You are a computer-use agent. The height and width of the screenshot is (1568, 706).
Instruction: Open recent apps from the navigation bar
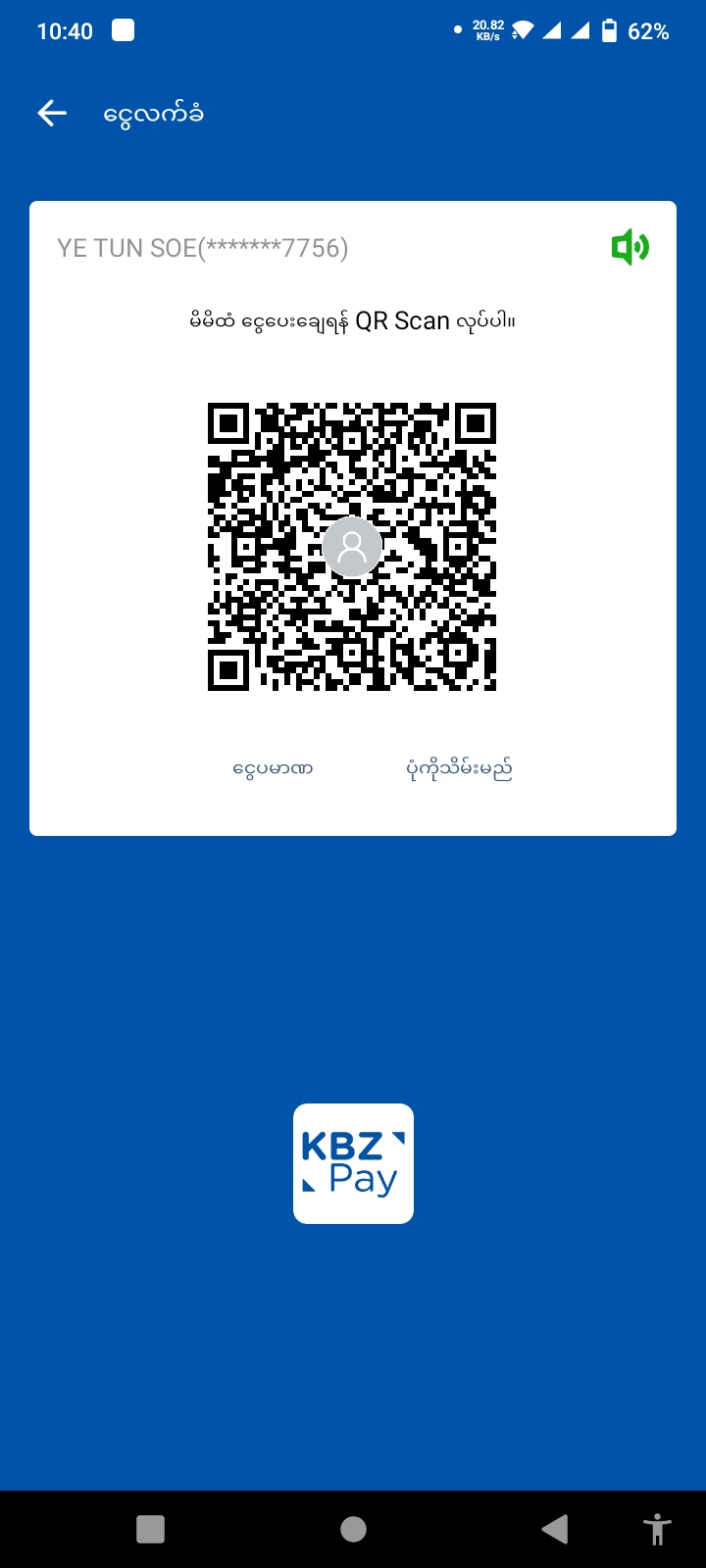coord(150,1529)
